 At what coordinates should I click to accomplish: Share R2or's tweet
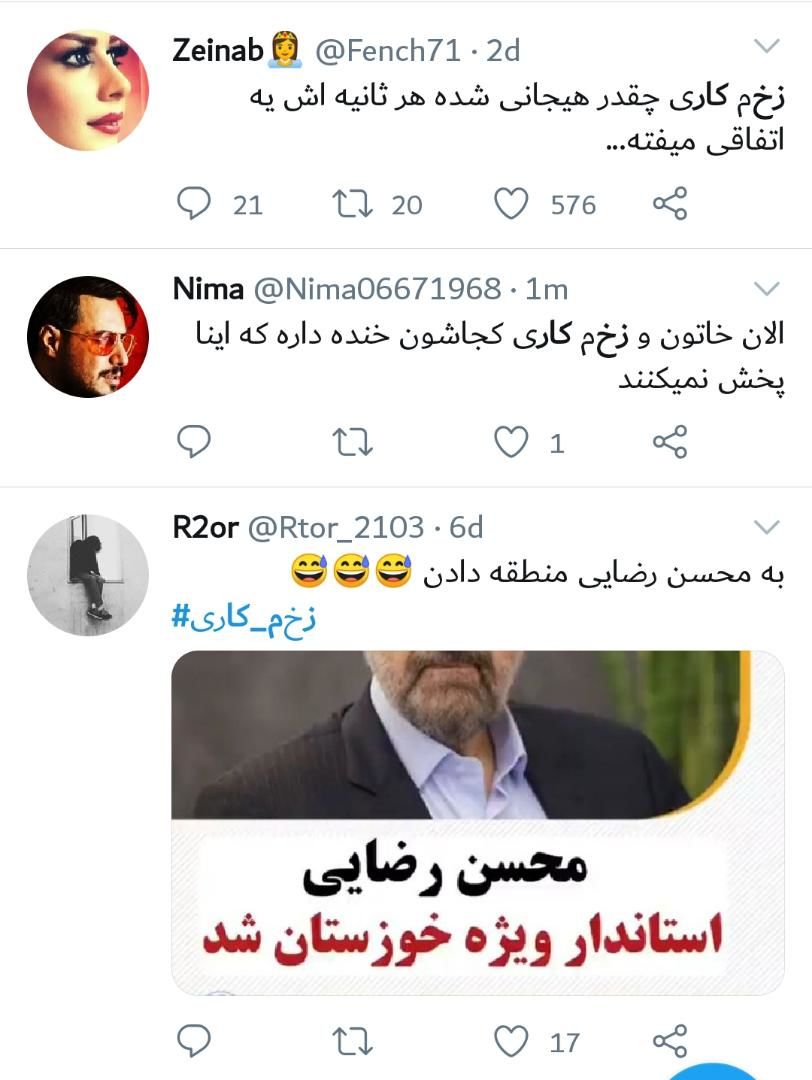(x=670, y=1041)
